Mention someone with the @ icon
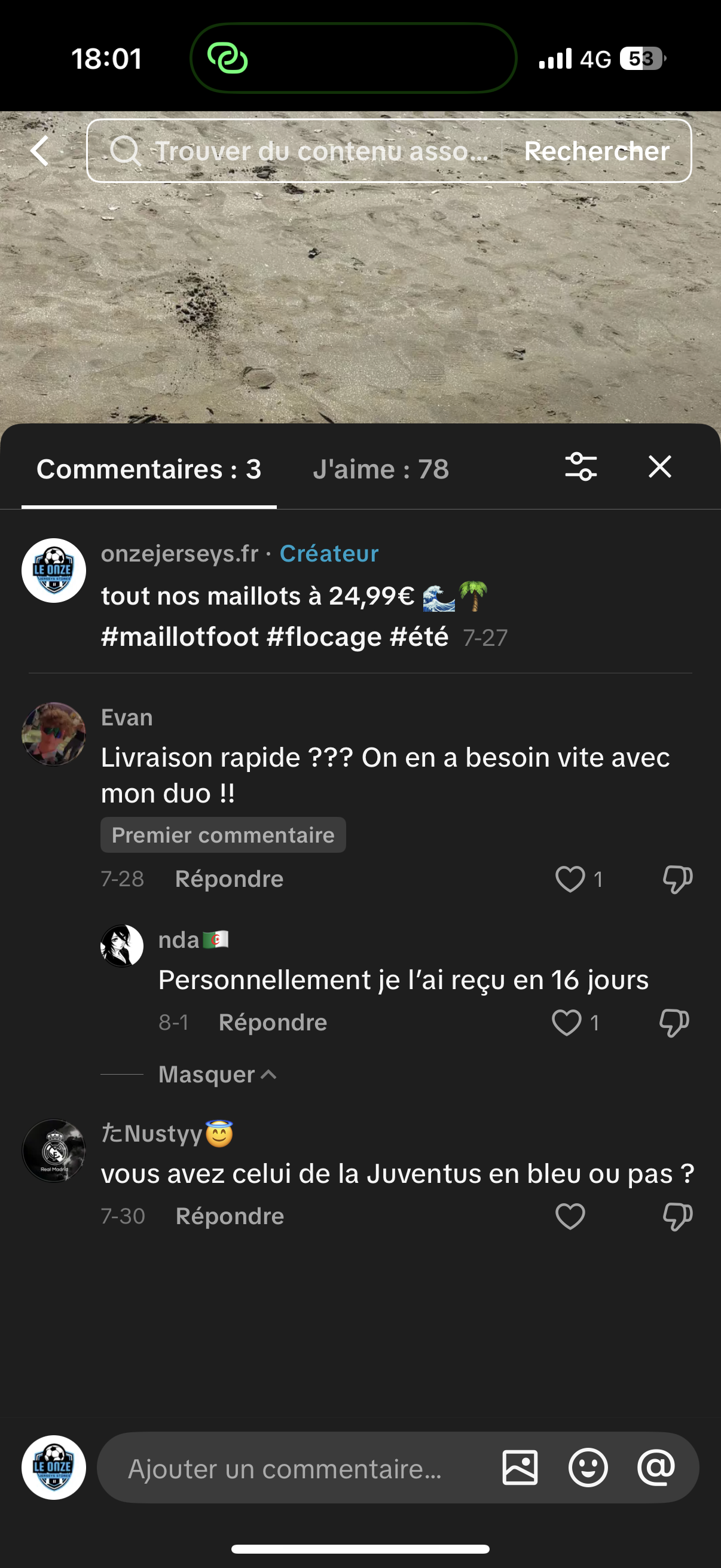721x1568 pixels. click(656, 1468)
